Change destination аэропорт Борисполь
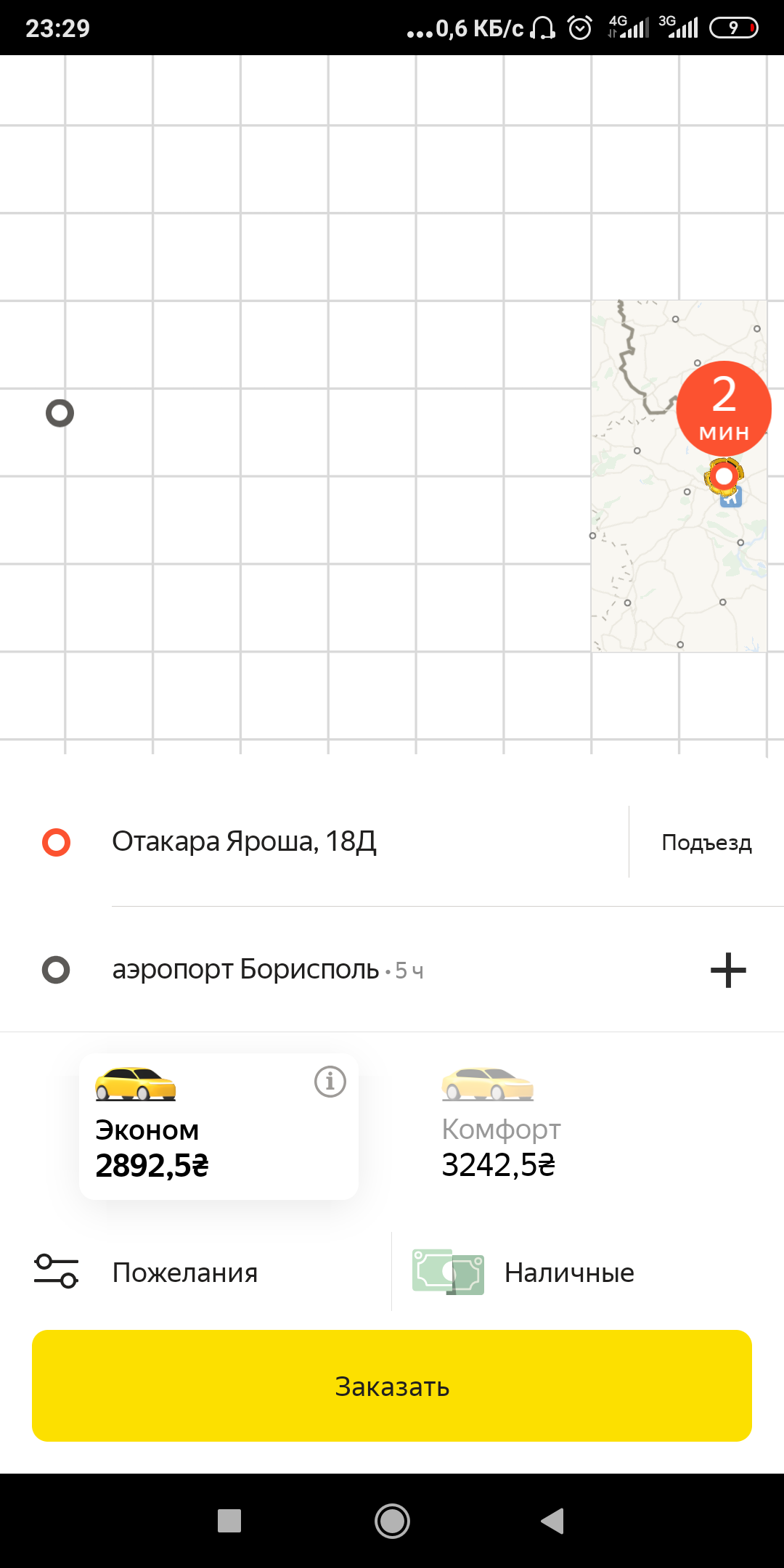The height and width of the screenshot is (1568, 784). [245, 970]
